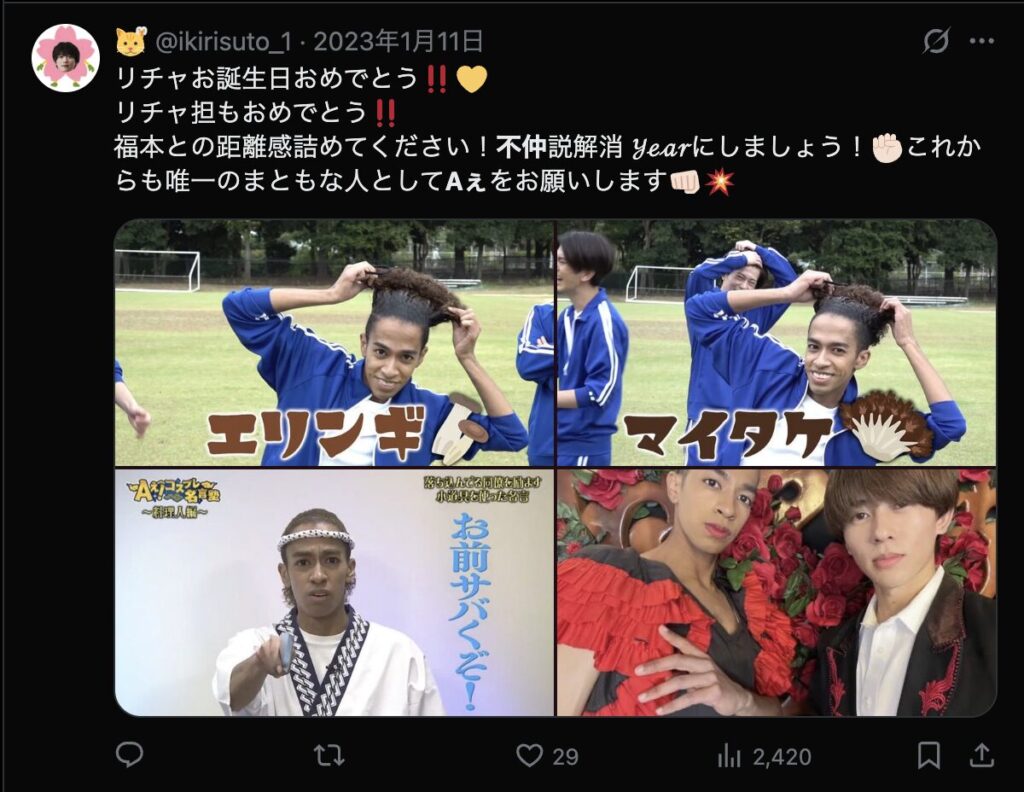The width and height of the screenshot is (1024, 792).
Task: Tap the circle-slash icon at top right
Action: point(935,41)
